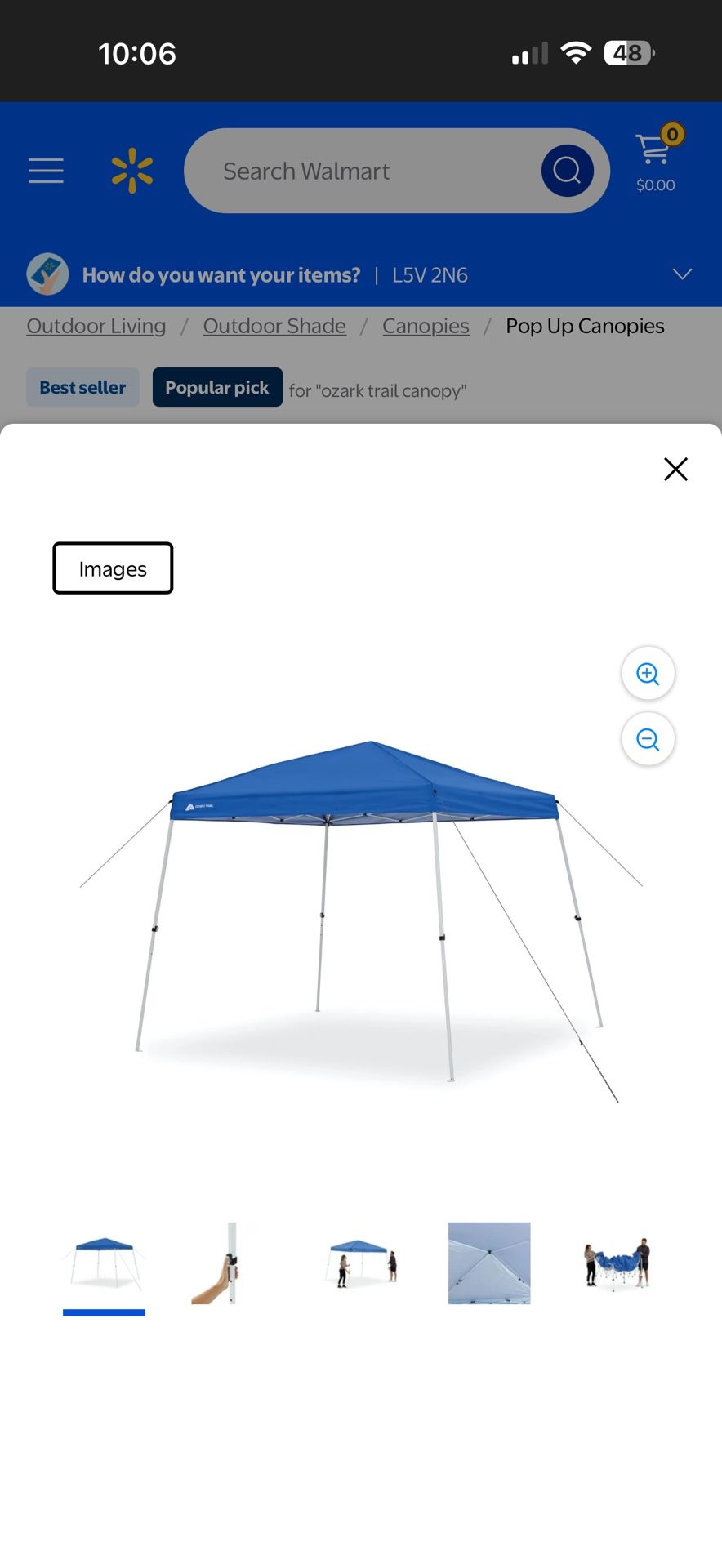Select the Popular pick badge
The image size is (722, 1568).
pos(217,386)
